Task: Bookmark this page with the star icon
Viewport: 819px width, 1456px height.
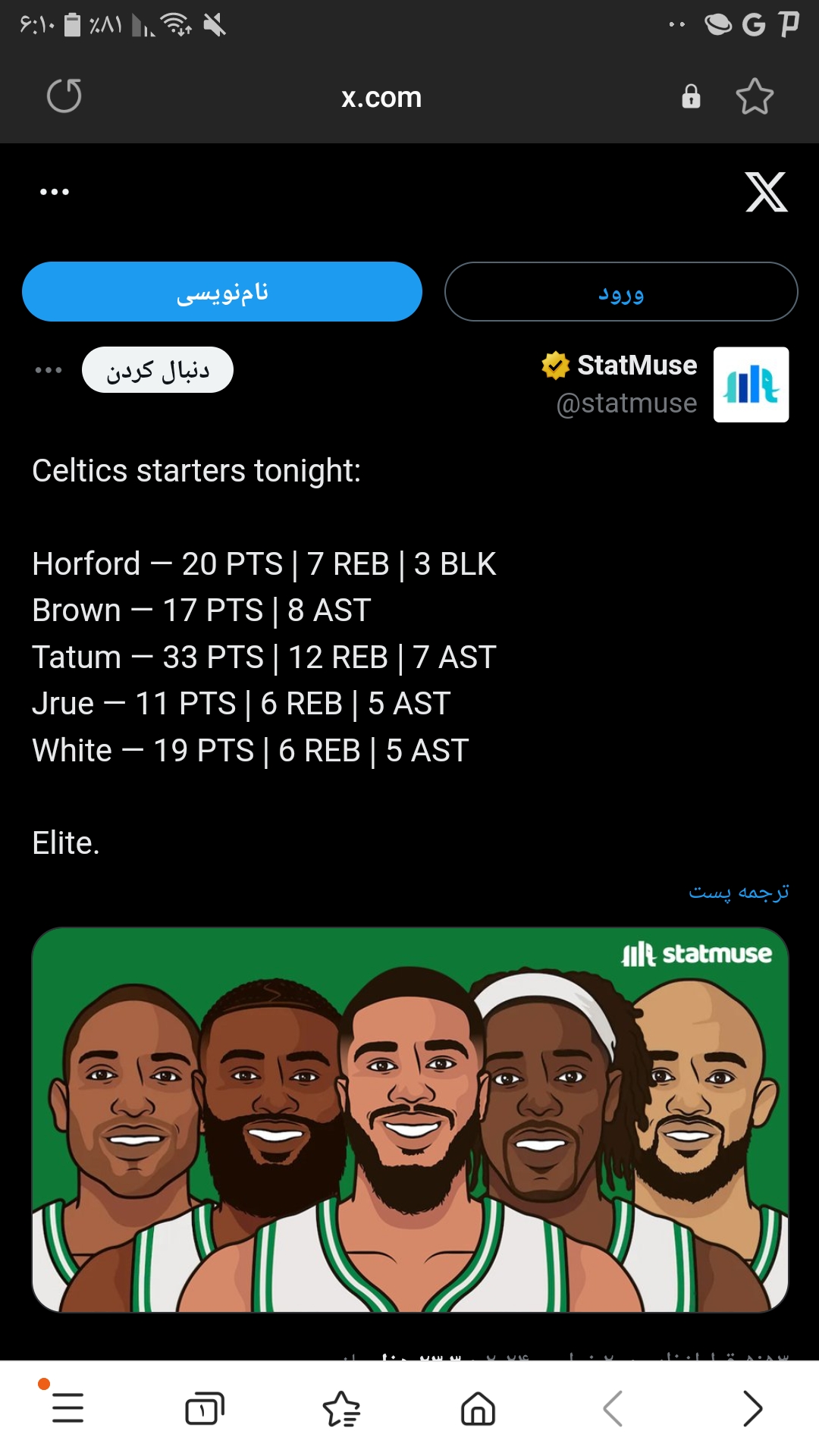Action: coord(755,96)
